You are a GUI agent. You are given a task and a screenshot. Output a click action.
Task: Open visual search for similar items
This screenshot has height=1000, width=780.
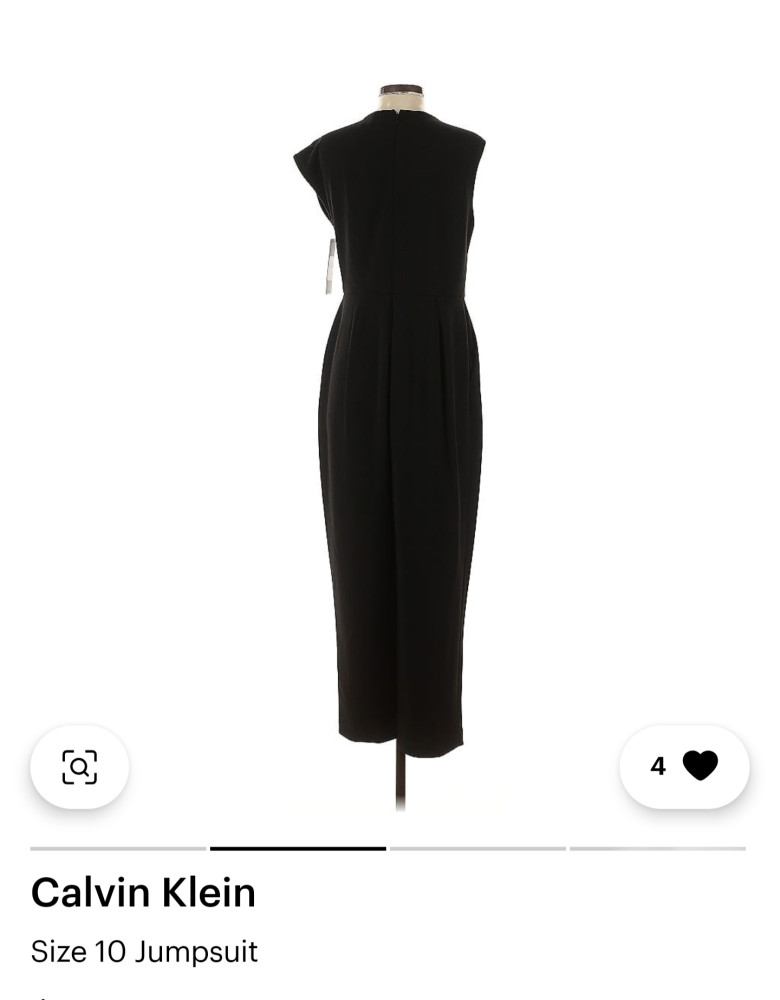pyautogui.click(x=79, y=767)
